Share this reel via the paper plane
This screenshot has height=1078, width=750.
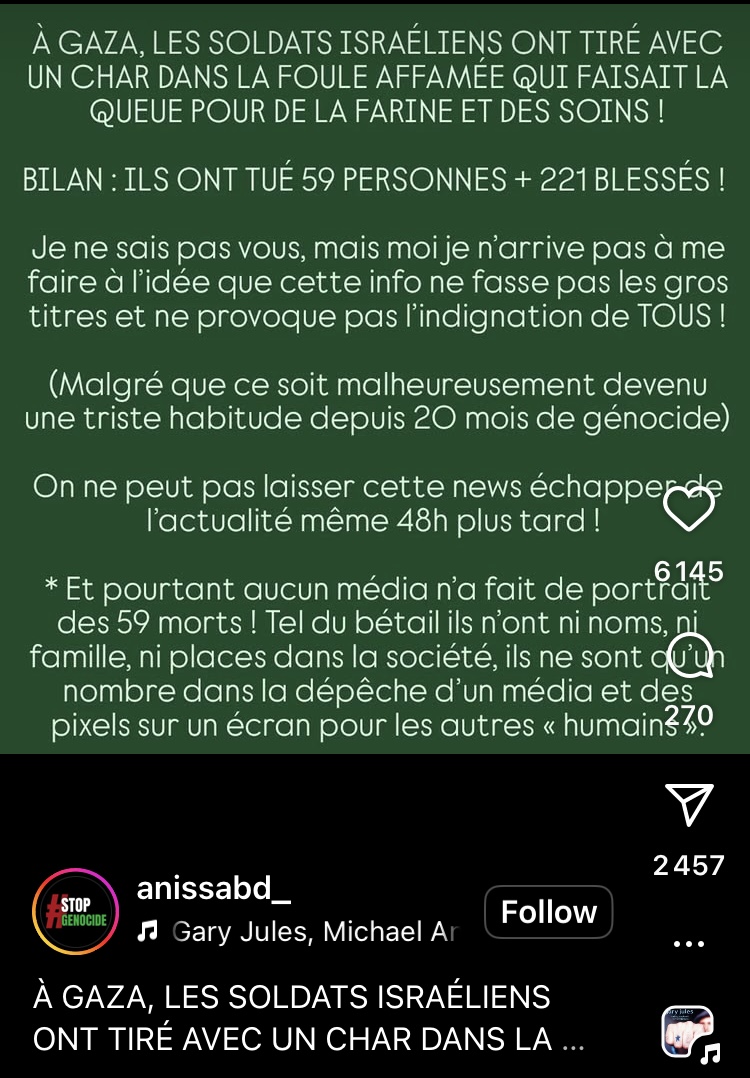[x=689, y=804]
